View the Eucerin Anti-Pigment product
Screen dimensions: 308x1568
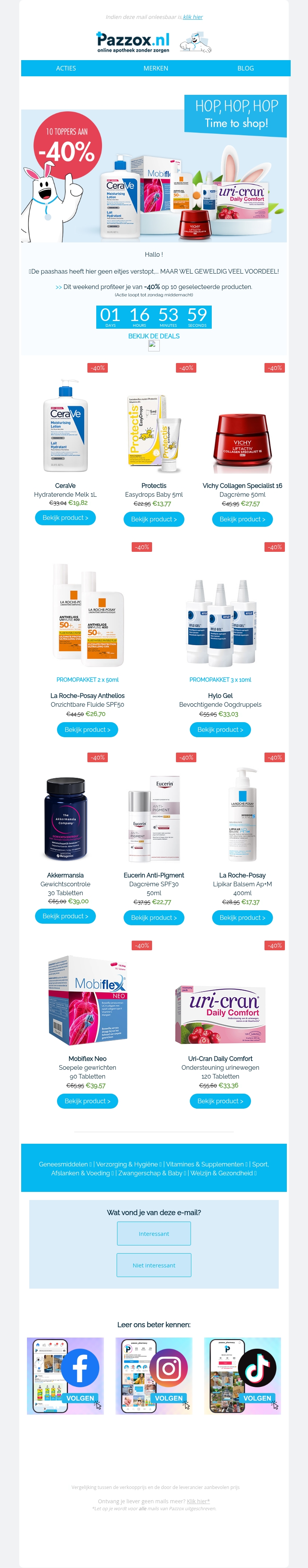tap(154, 917)
